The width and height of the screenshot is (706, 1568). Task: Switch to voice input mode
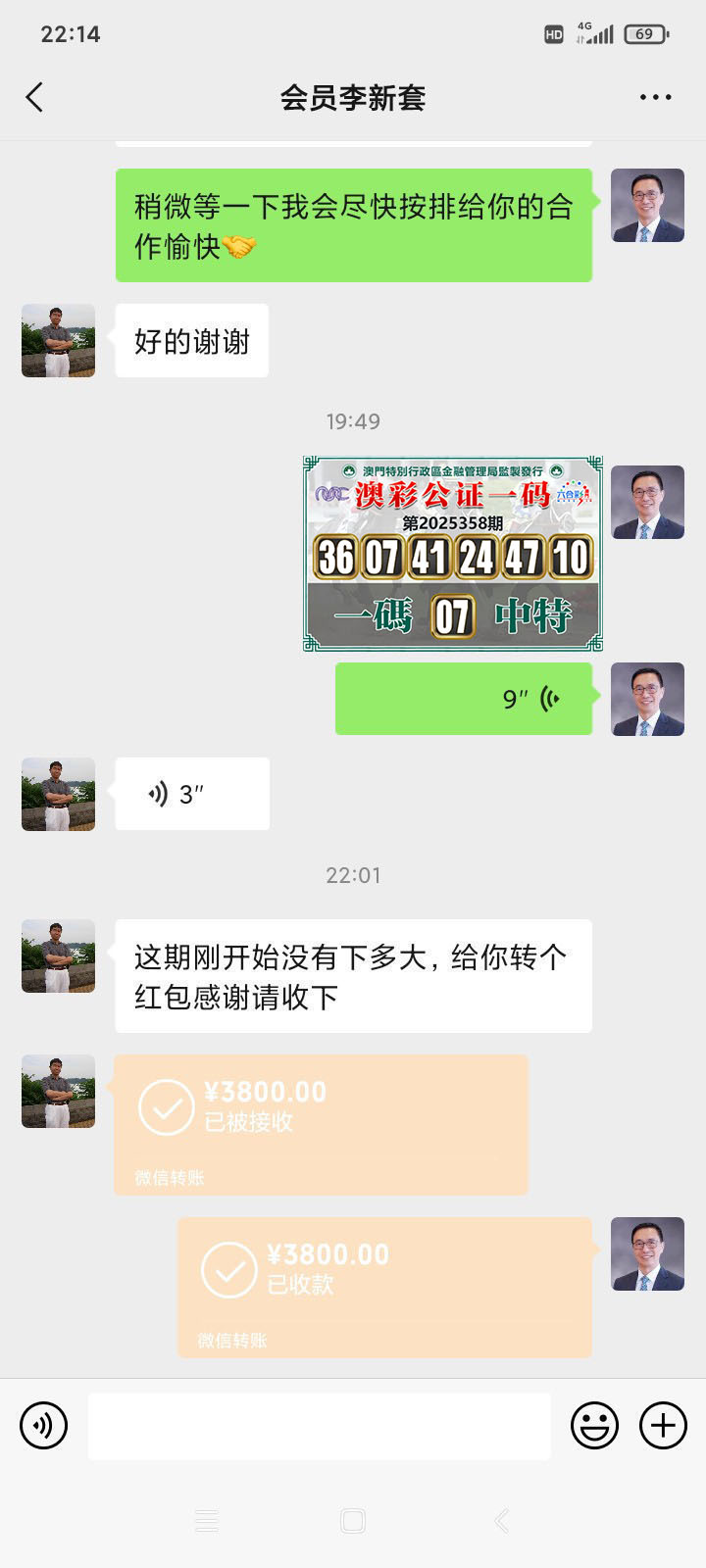[44, 1425]
